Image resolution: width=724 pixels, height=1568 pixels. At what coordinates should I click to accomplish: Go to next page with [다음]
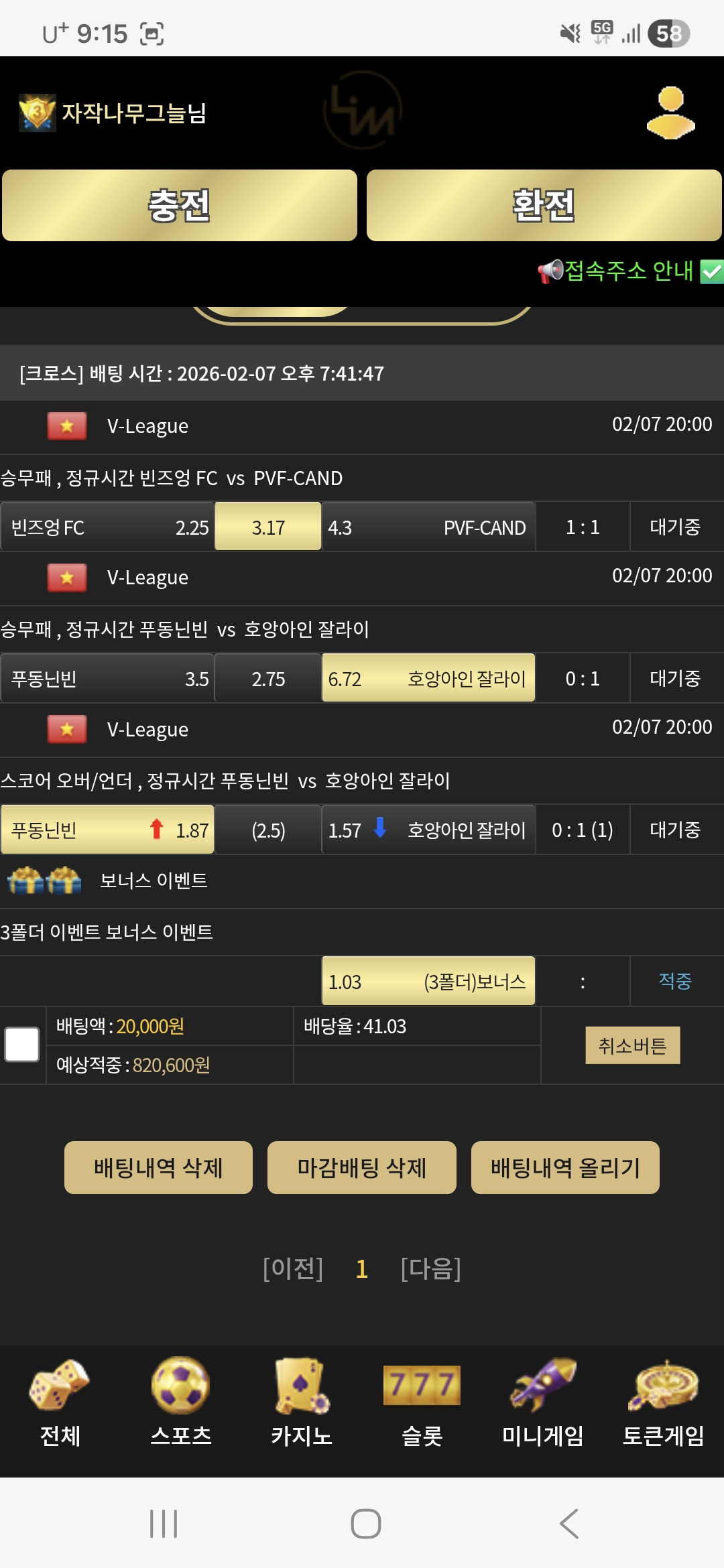(430, 1268)
